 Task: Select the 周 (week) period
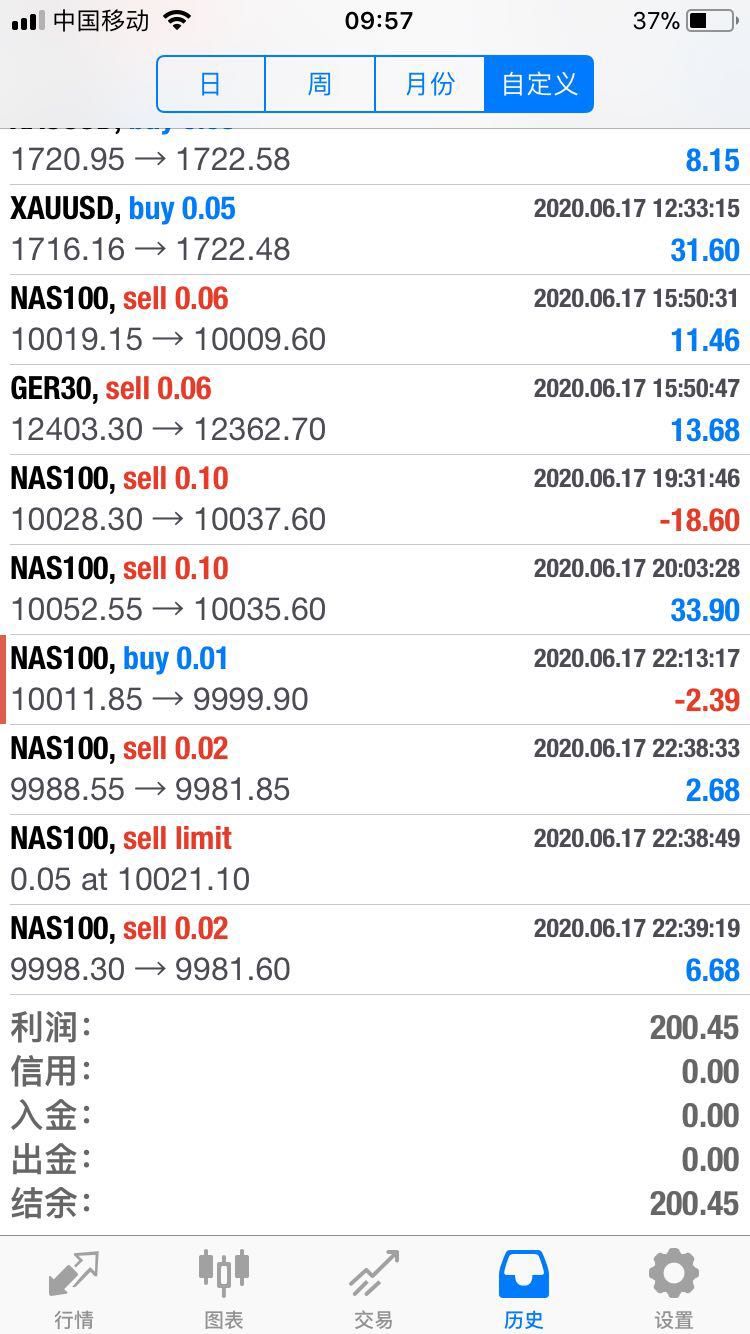[320, 84]
